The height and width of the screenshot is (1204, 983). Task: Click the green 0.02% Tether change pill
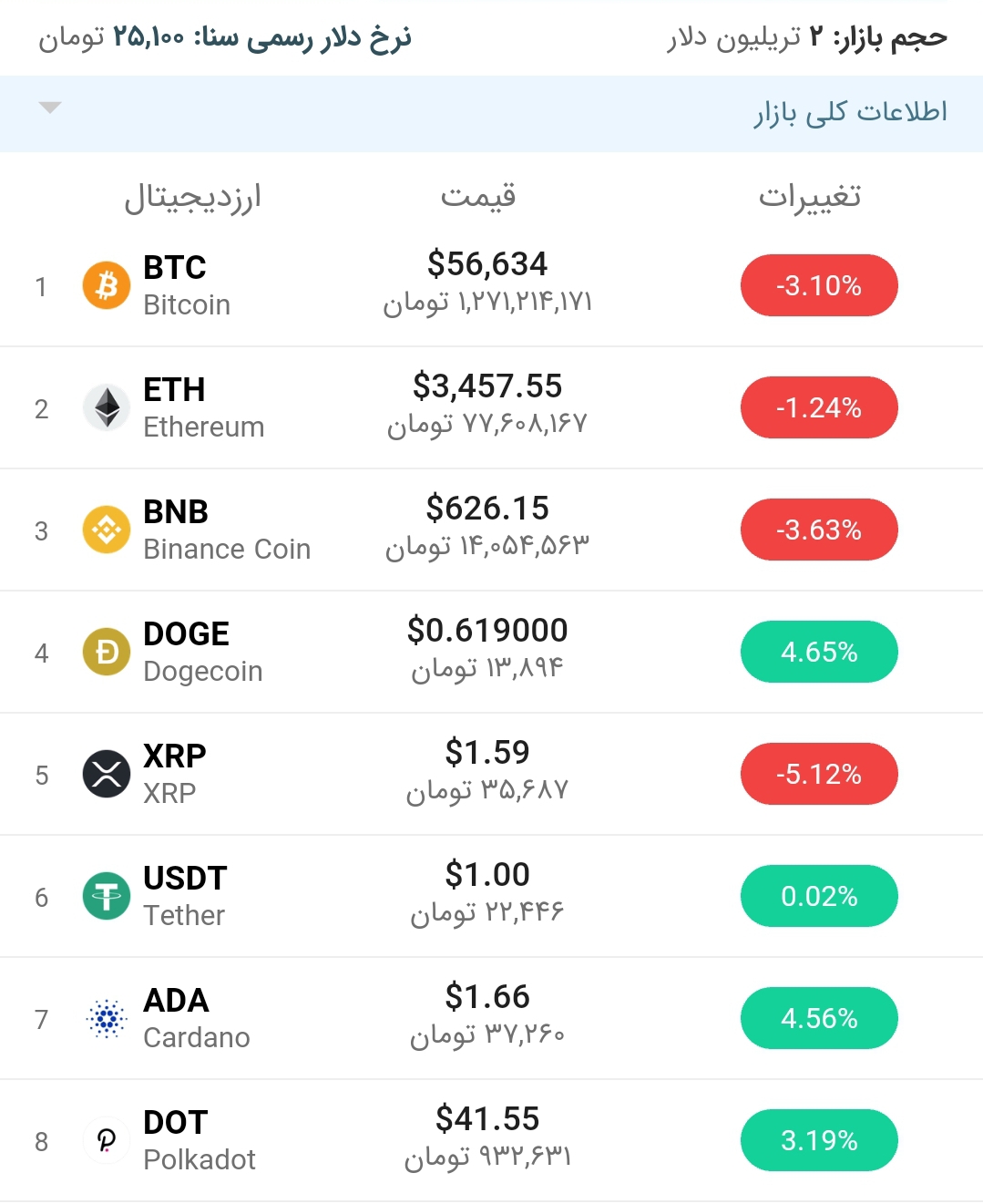[818, 896]
